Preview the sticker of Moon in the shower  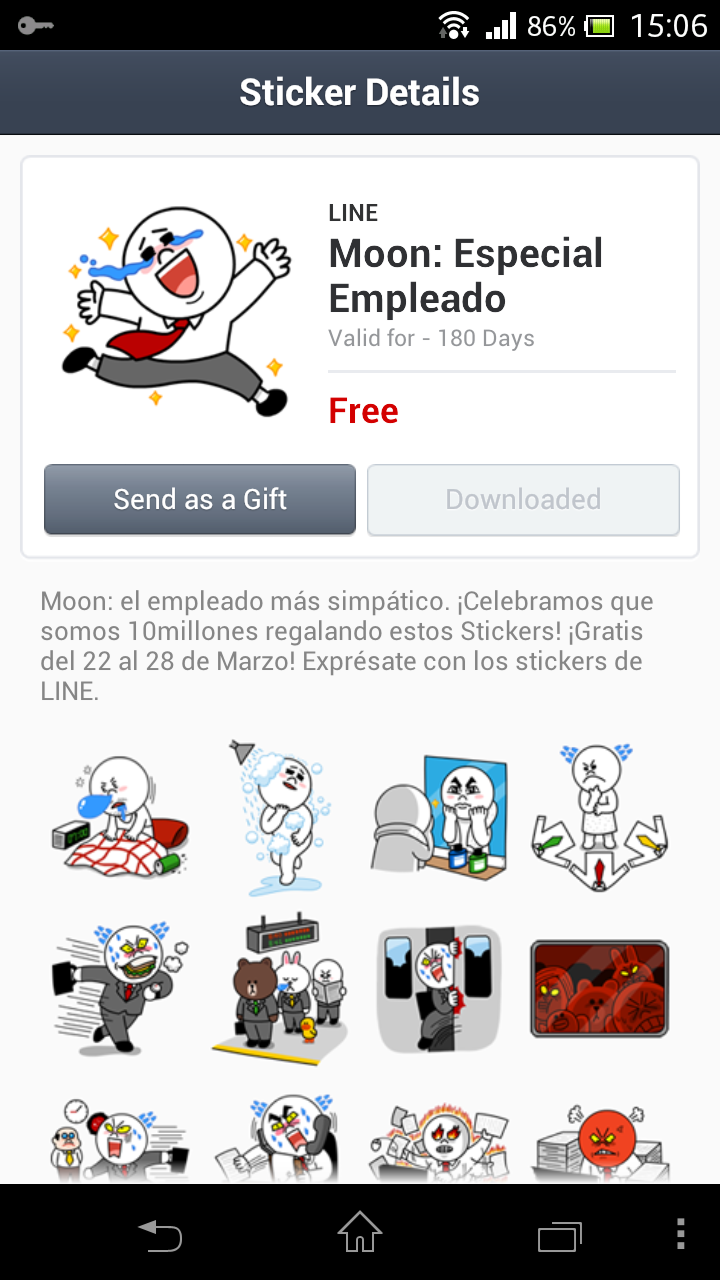coord(280,817)
